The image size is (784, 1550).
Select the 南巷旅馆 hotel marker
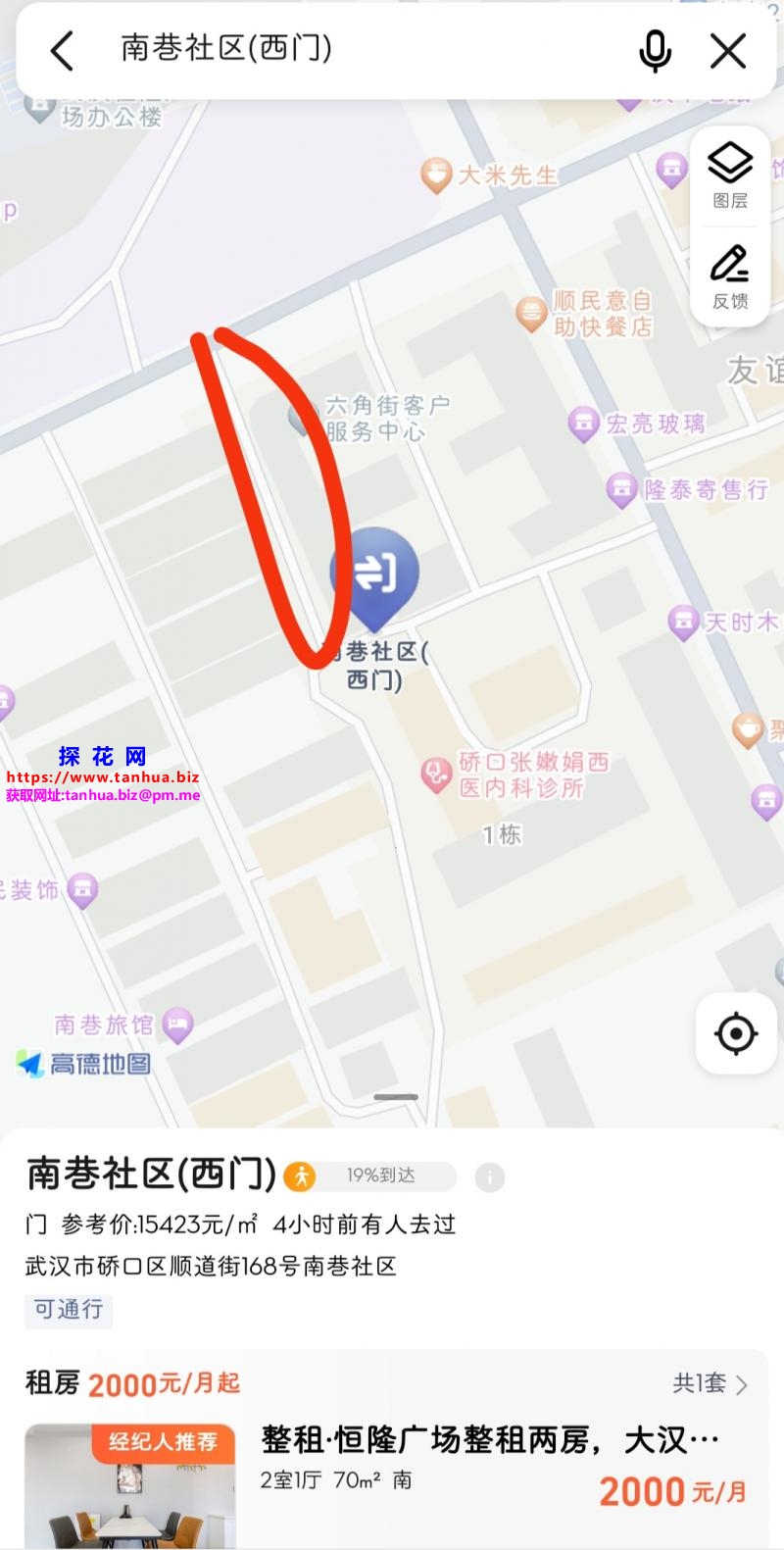click(x=177, y=1025)
